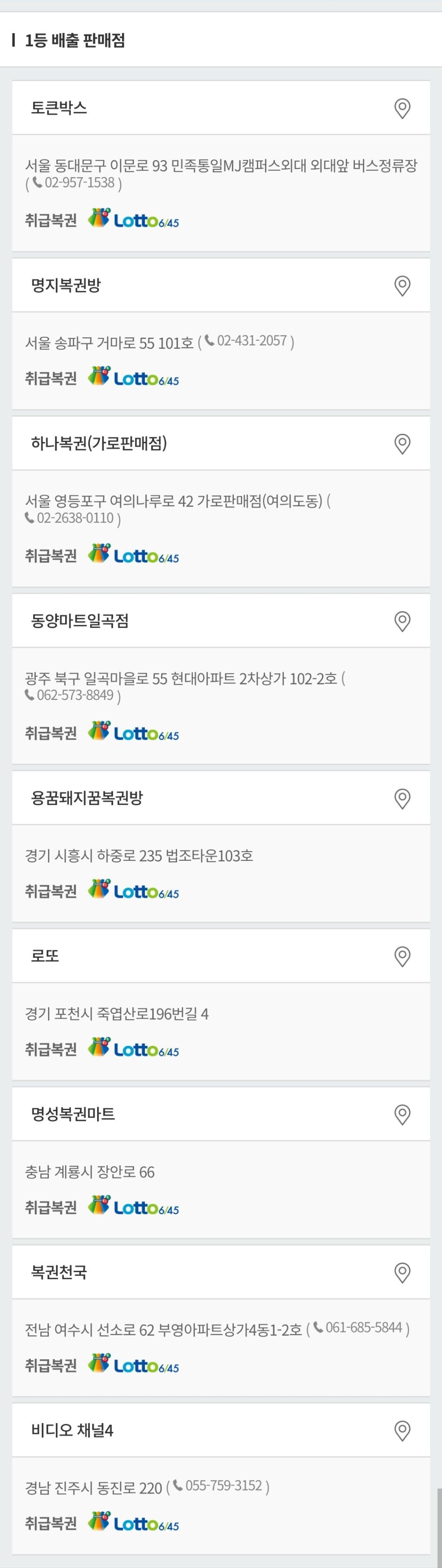Open map location for 토큰박스

click(402, 108)
